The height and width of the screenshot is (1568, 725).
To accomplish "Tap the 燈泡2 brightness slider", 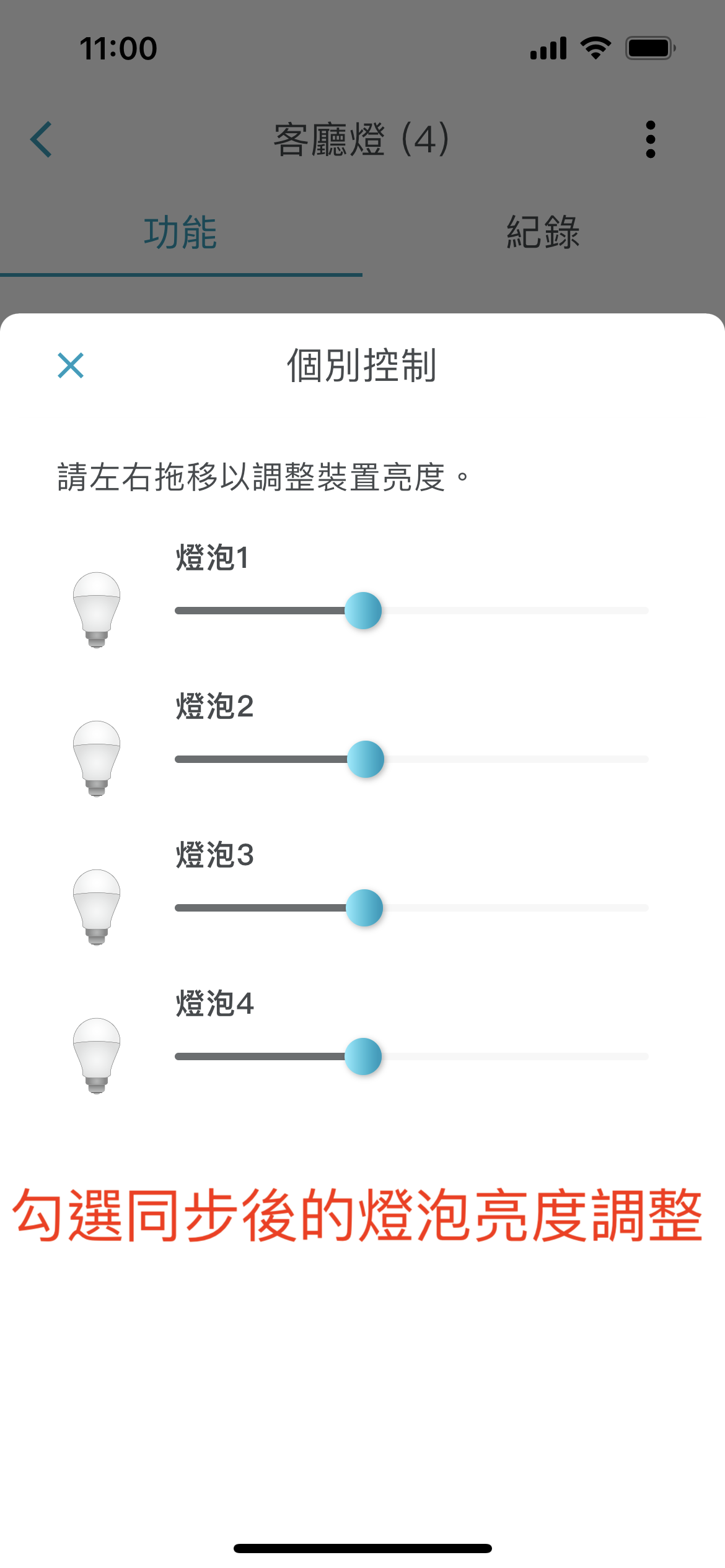I will tap(412, 759).
